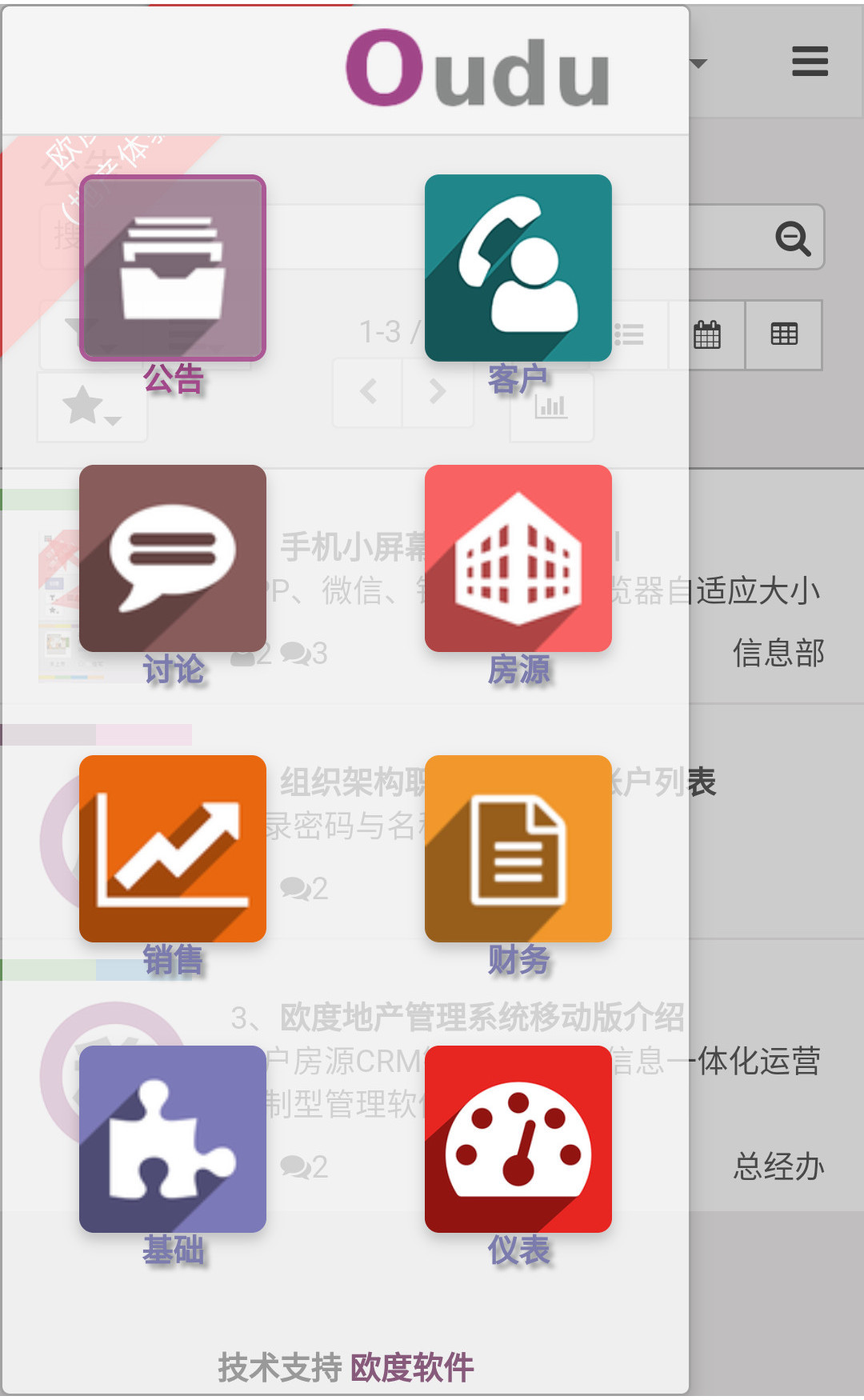Viewport: 864px width, 1400px height.
Task: Tap the search magnifier icon
Action: 793,238
